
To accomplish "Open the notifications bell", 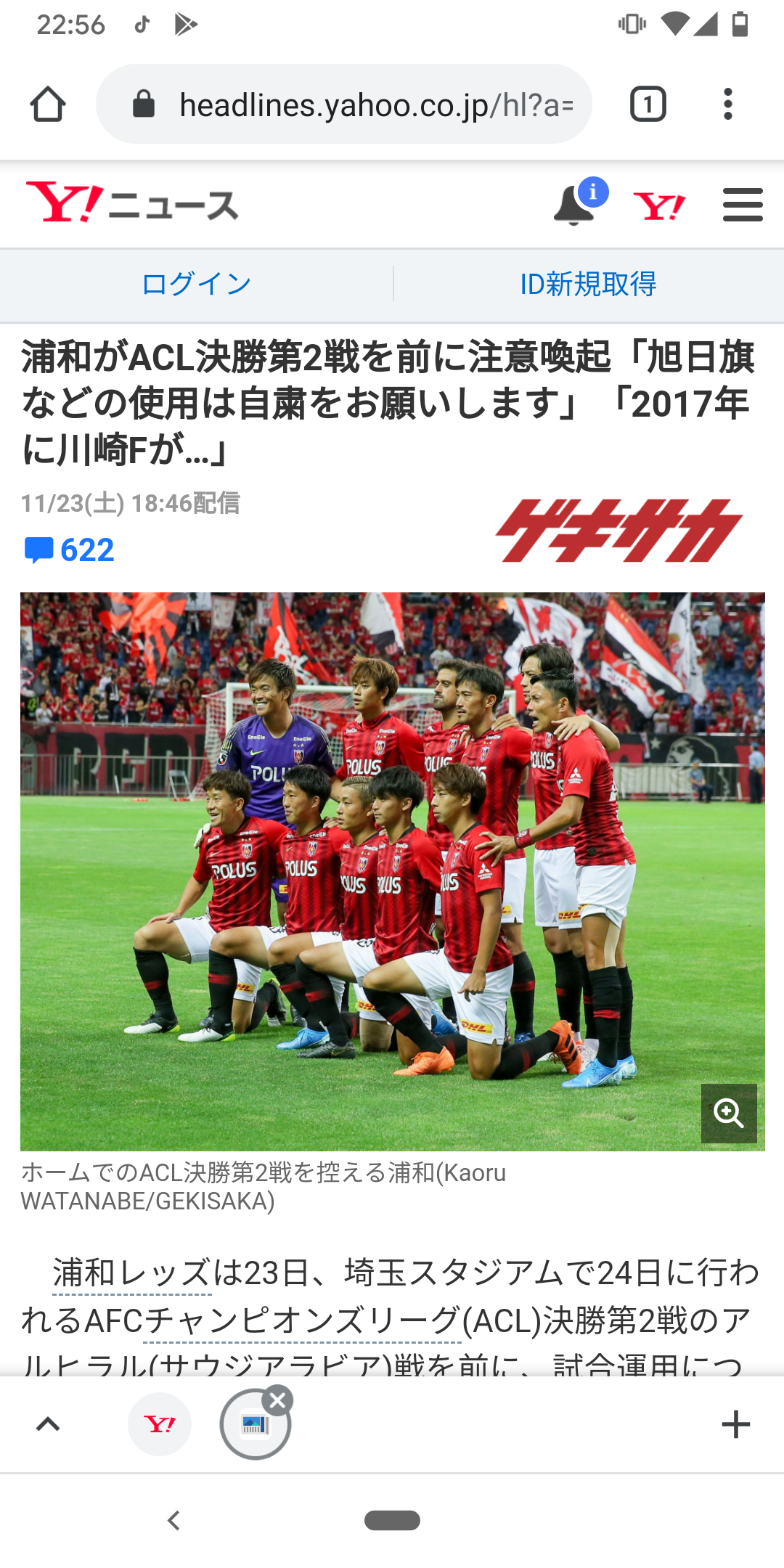I will tap(575, 205).
